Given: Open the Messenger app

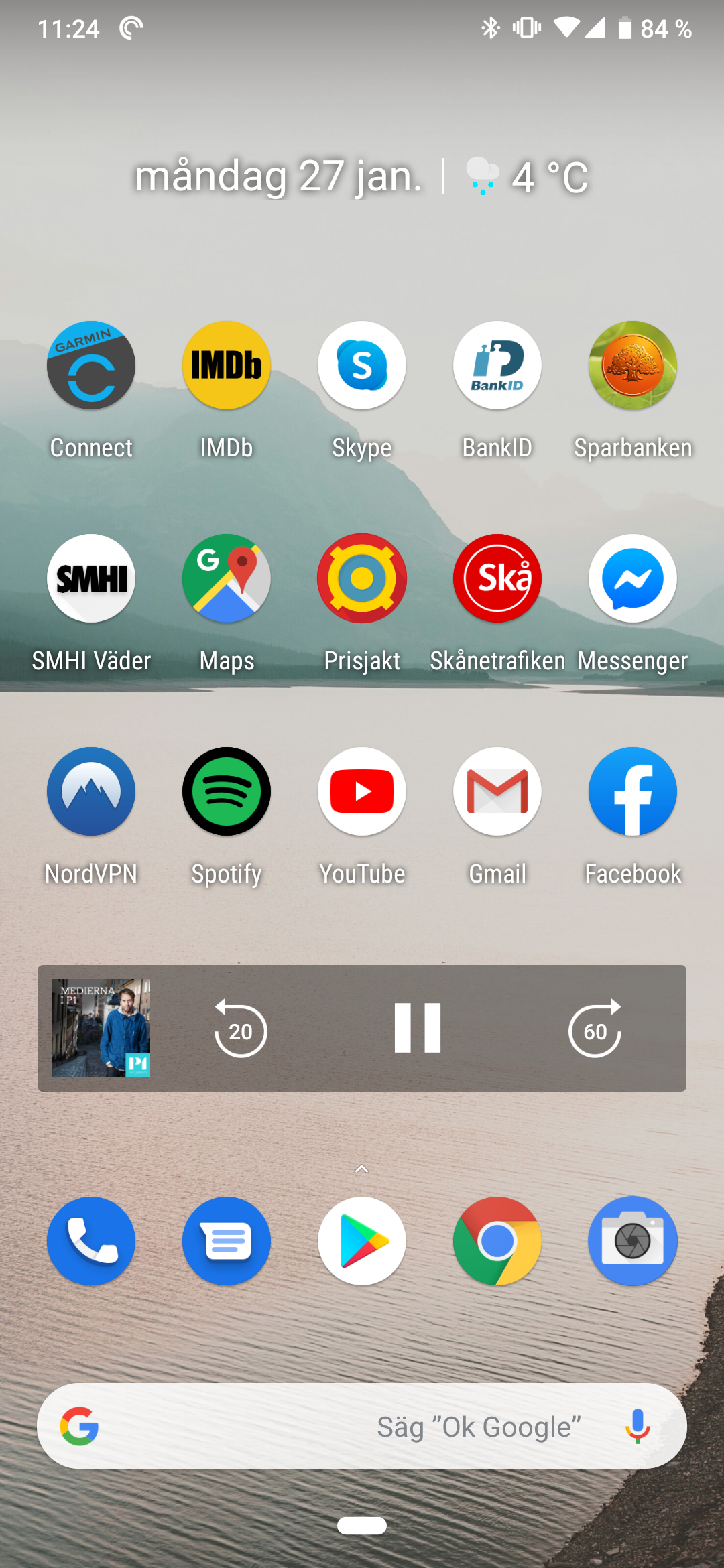Looking at the screenshot, I should pos(633,579).
